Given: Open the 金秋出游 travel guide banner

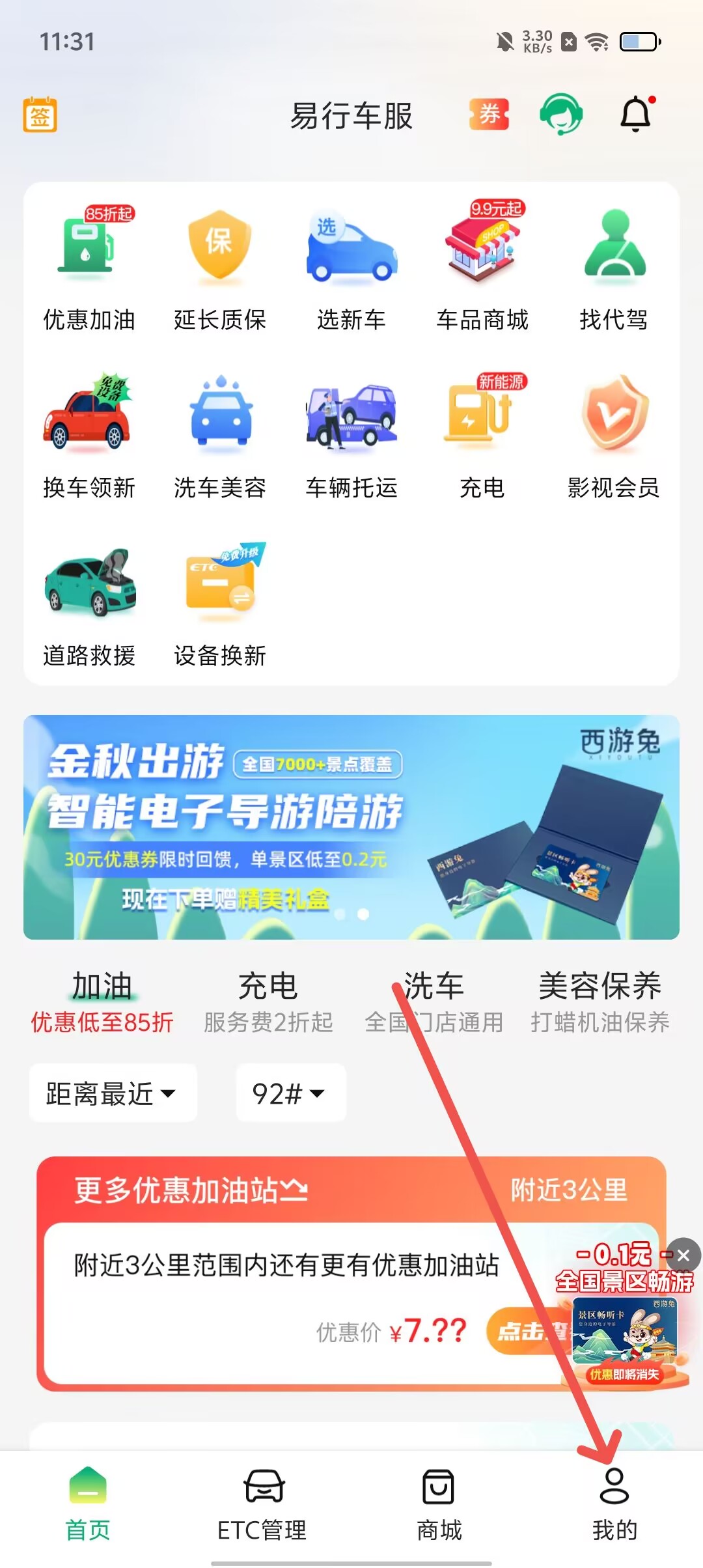Looking at the screenshot, I should click(351, 827).
